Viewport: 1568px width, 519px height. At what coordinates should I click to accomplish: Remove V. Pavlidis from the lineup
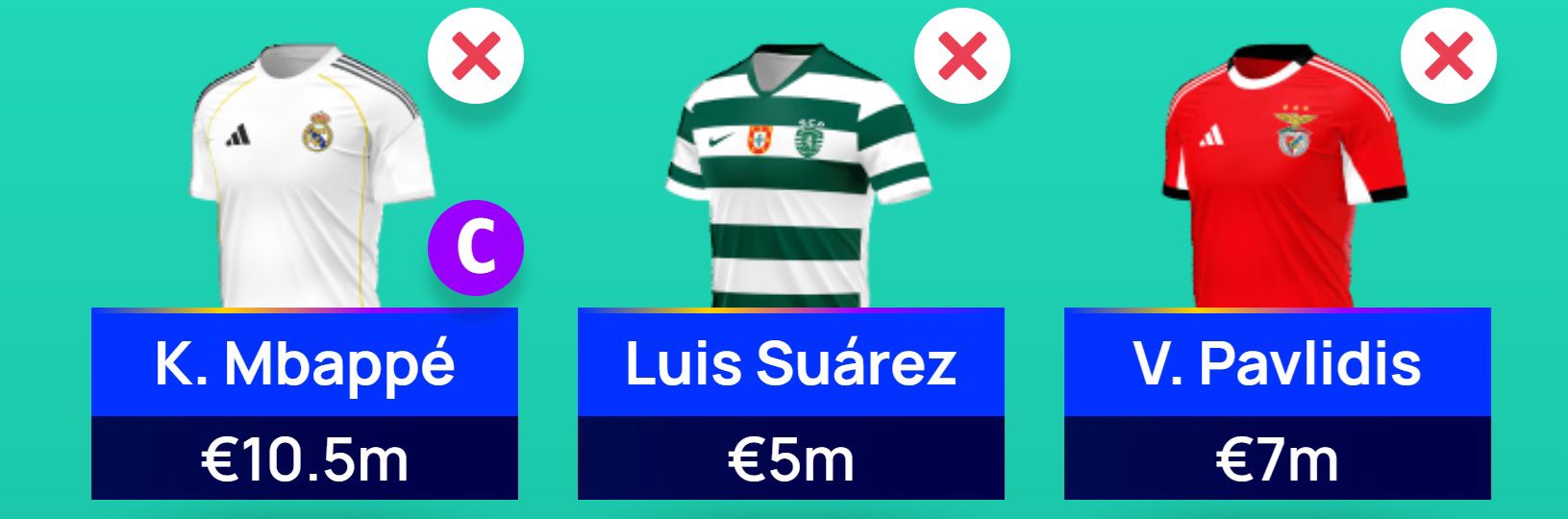tap(1448, 56)
